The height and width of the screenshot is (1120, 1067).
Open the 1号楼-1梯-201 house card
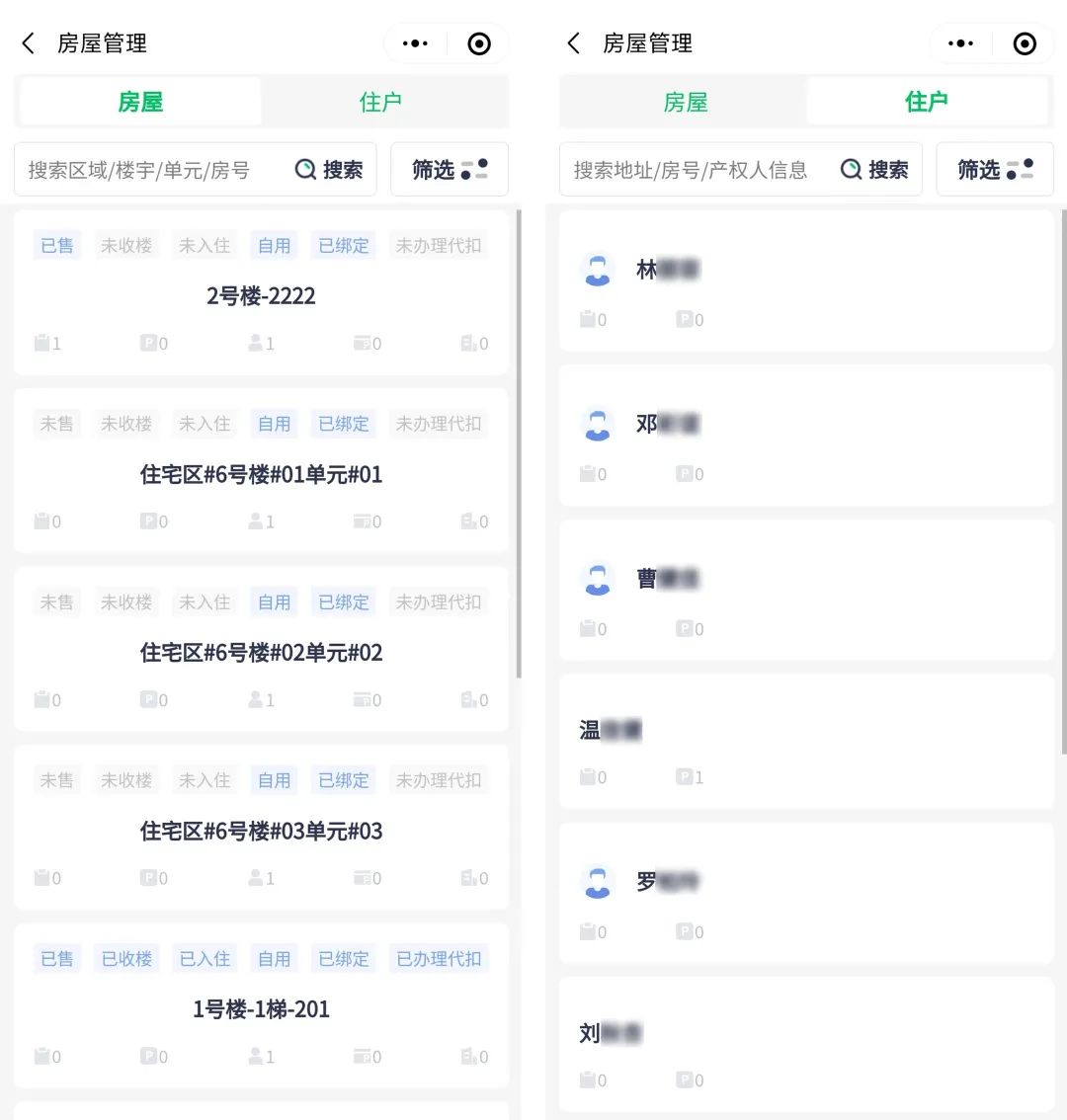[x=261, y=1008]
